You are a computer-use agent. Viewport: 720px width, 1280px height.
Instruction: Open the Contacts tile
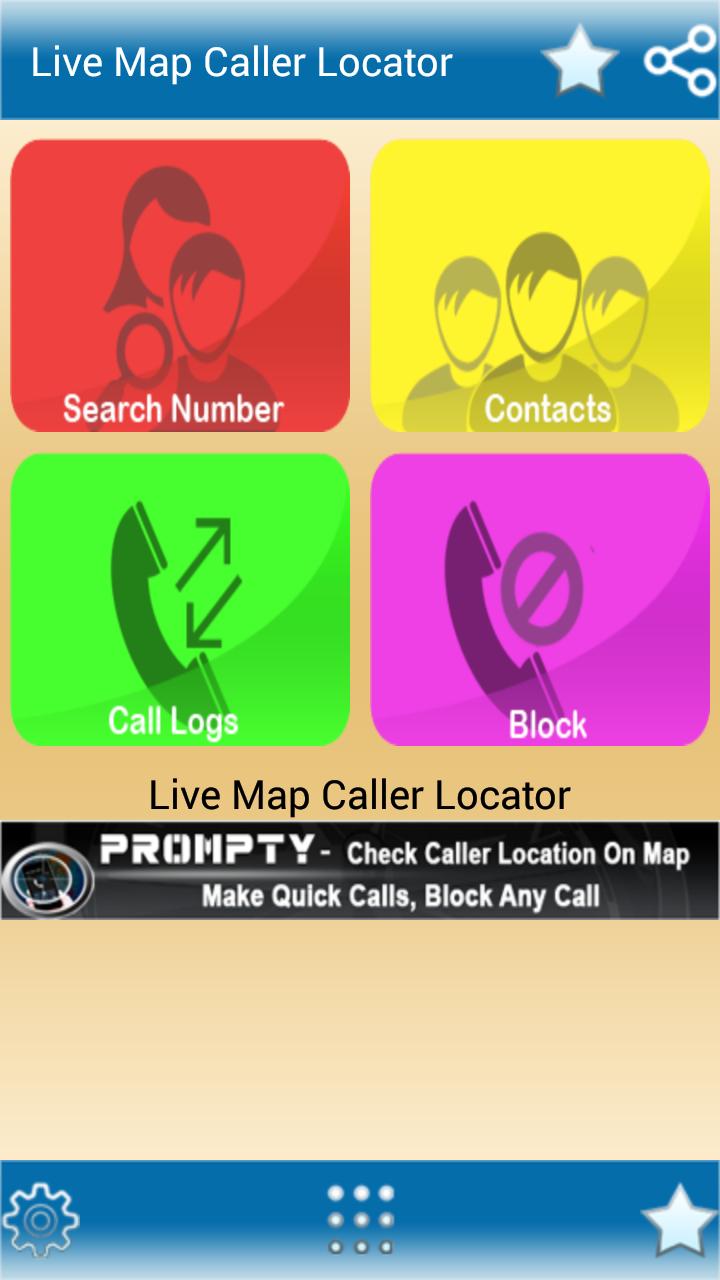pyautogui.click(x=540, y=286)
